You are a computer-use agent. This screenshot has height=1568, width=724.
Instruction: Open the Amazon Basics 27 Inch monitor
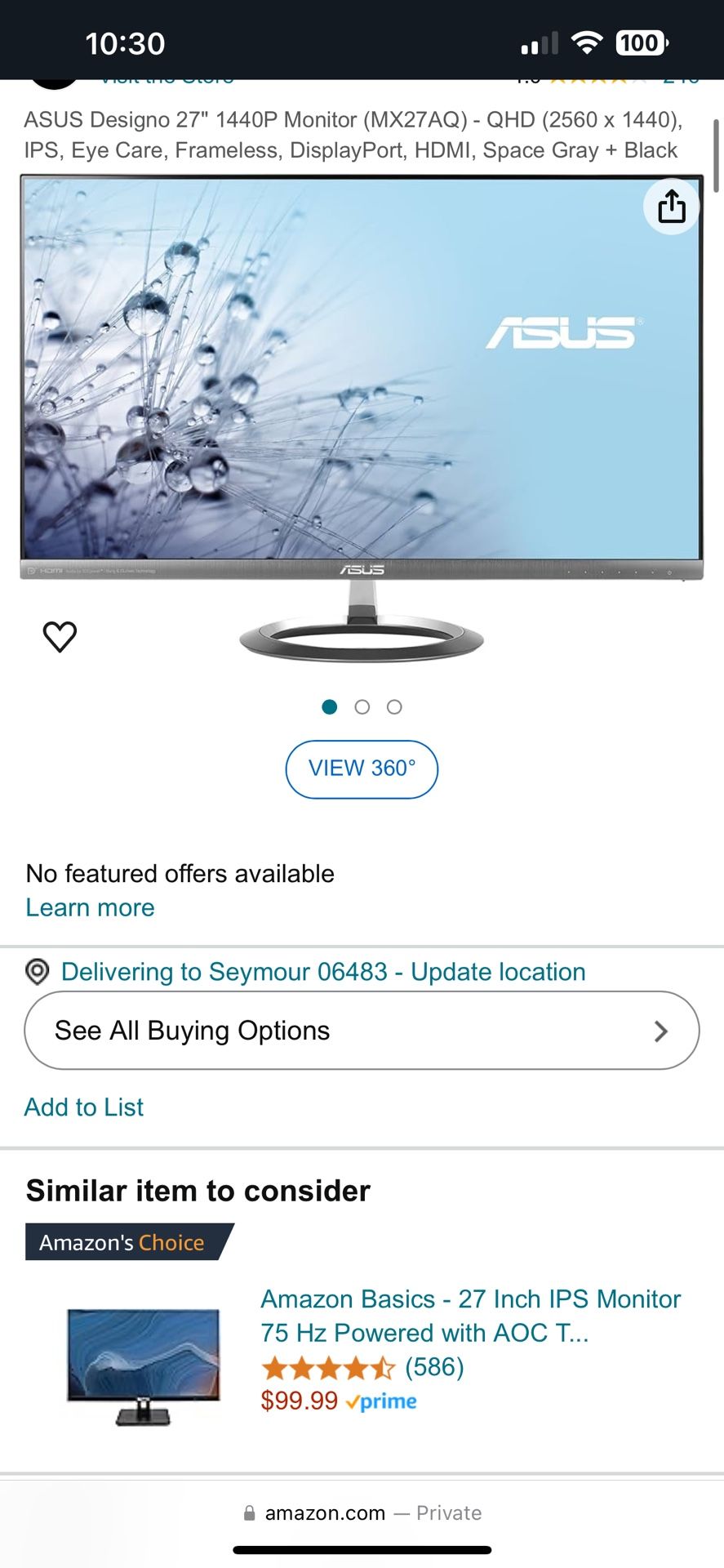click(470, 1315)
